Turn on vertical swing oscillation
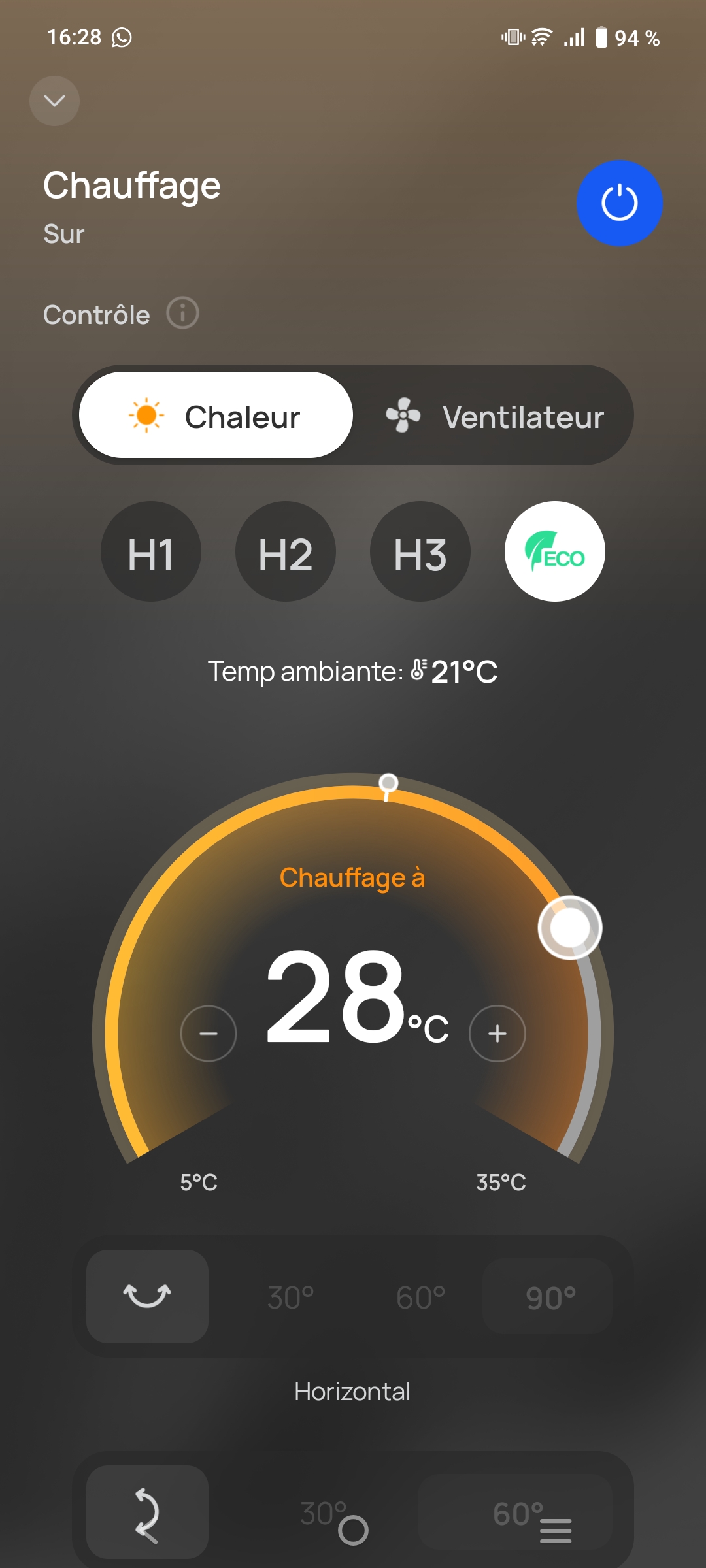706x1568 pixels. (x=148, y=1513)
